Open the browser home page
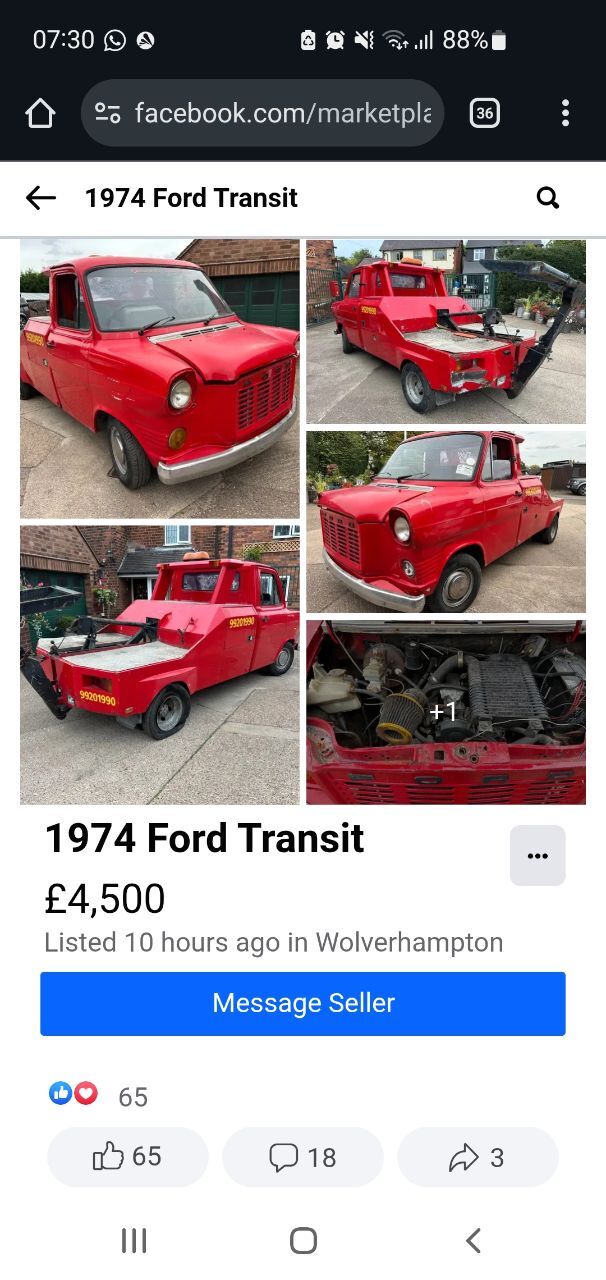Screen dimensions: 606x1280 point(40,113)
